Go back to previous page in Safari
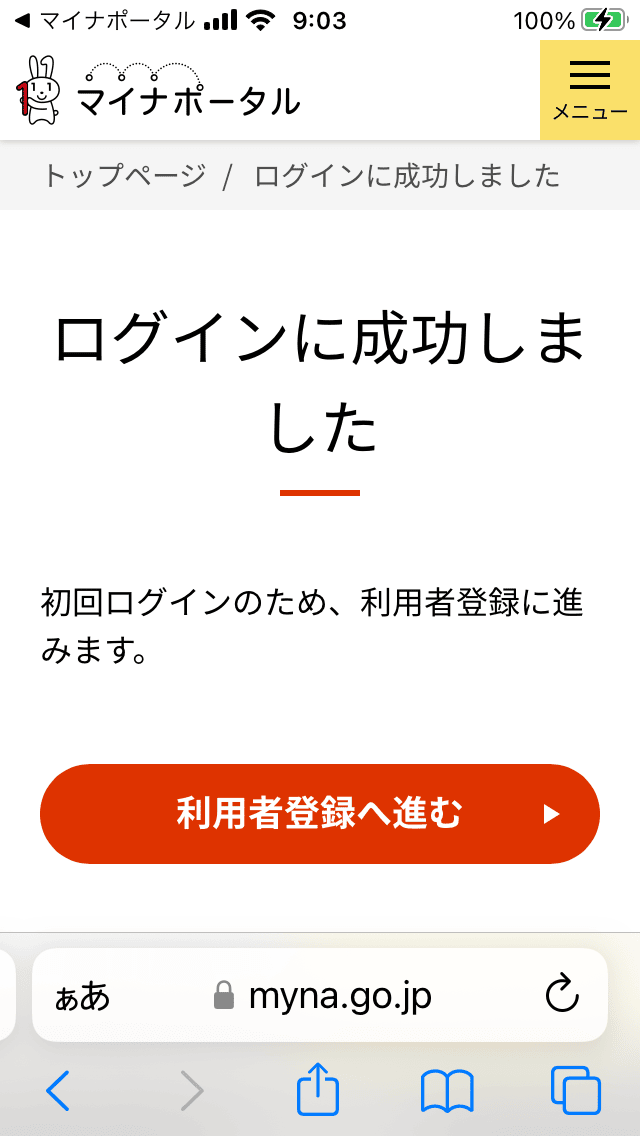 tap(58, 1089)
